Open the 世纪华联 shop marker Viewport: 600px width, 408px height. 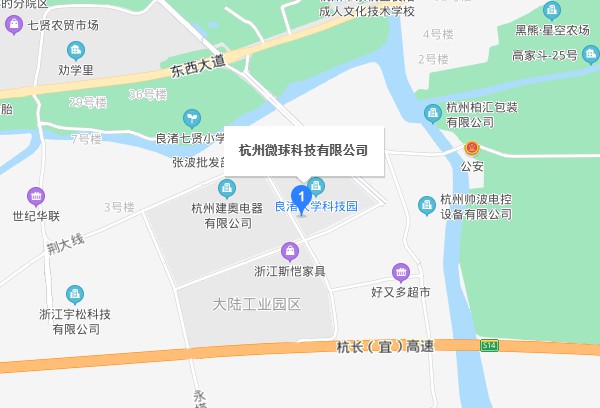click(36, 196)
